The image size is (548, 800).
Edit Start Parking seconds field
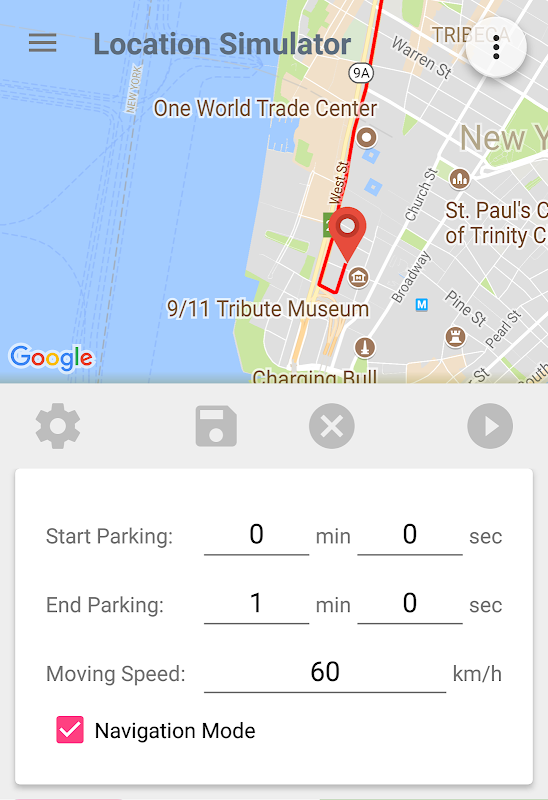pyautogui.click(x=410, y=536)
